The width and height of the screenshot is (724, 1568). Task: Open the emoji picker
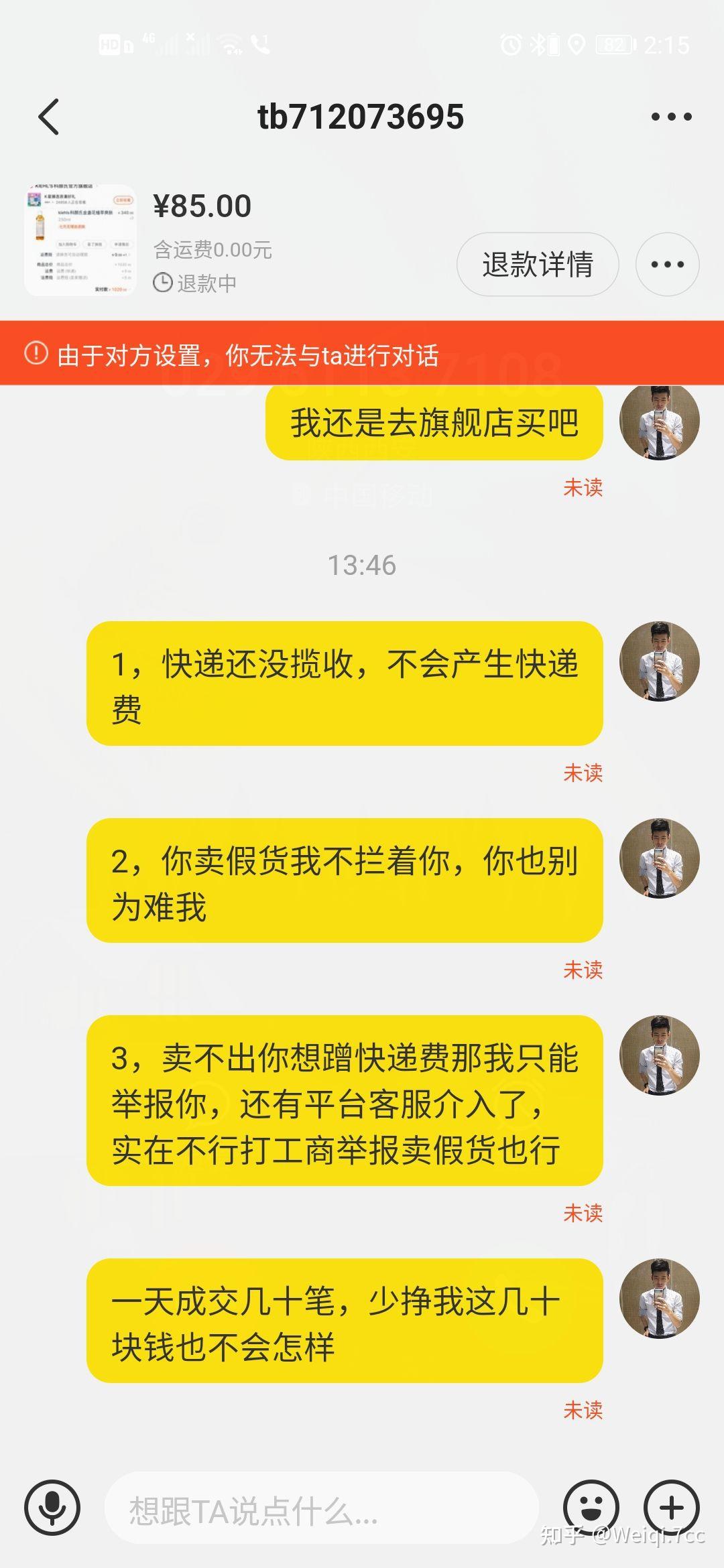591,1507
